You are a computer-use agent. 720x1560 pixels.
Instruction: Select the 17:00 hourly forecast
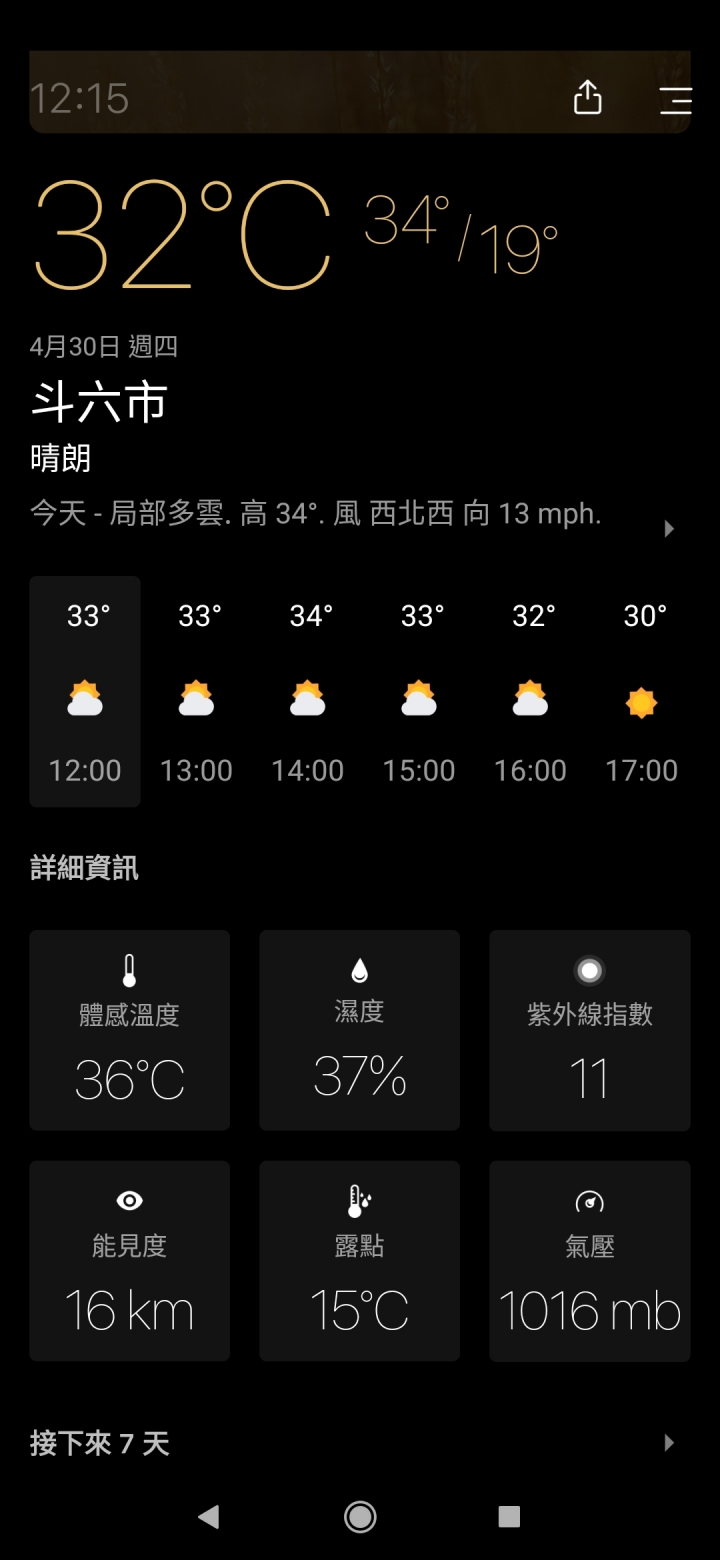point(641,691)
